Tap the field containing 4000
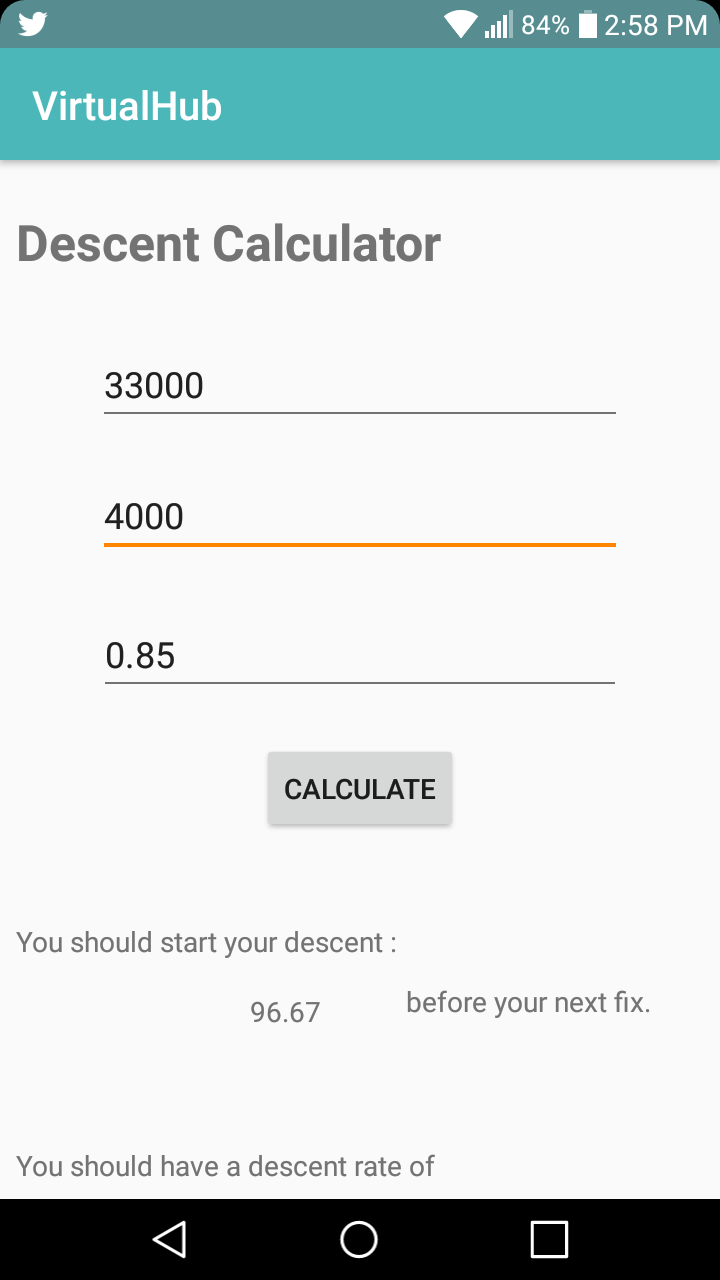 (x=359, y=517)
